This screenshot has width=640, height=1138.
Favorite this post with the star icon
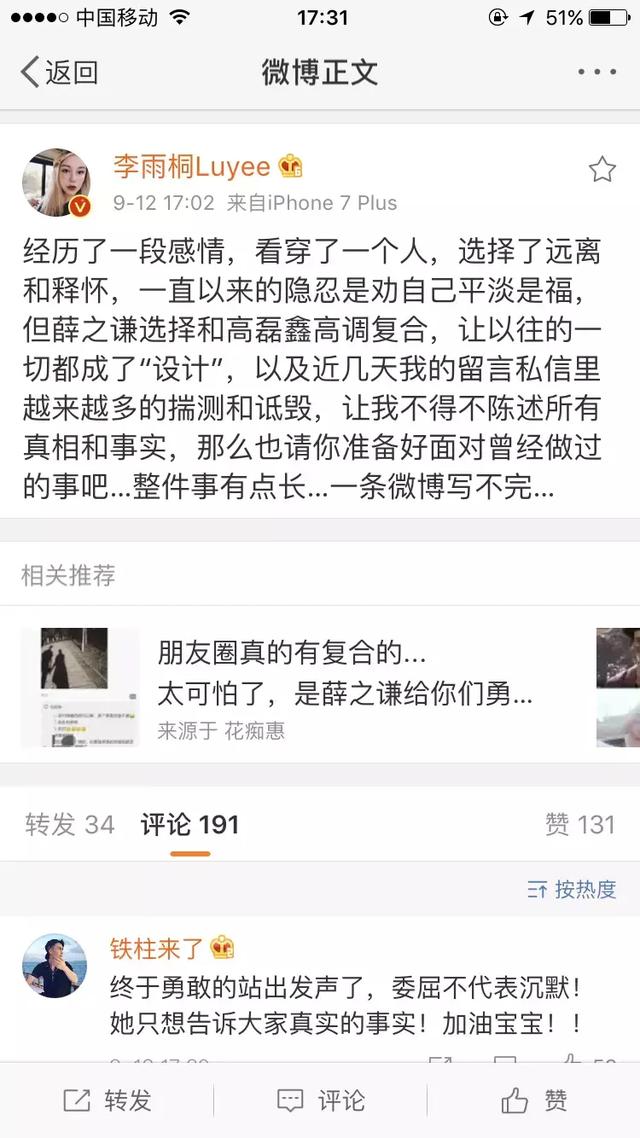tap(602, 170)
